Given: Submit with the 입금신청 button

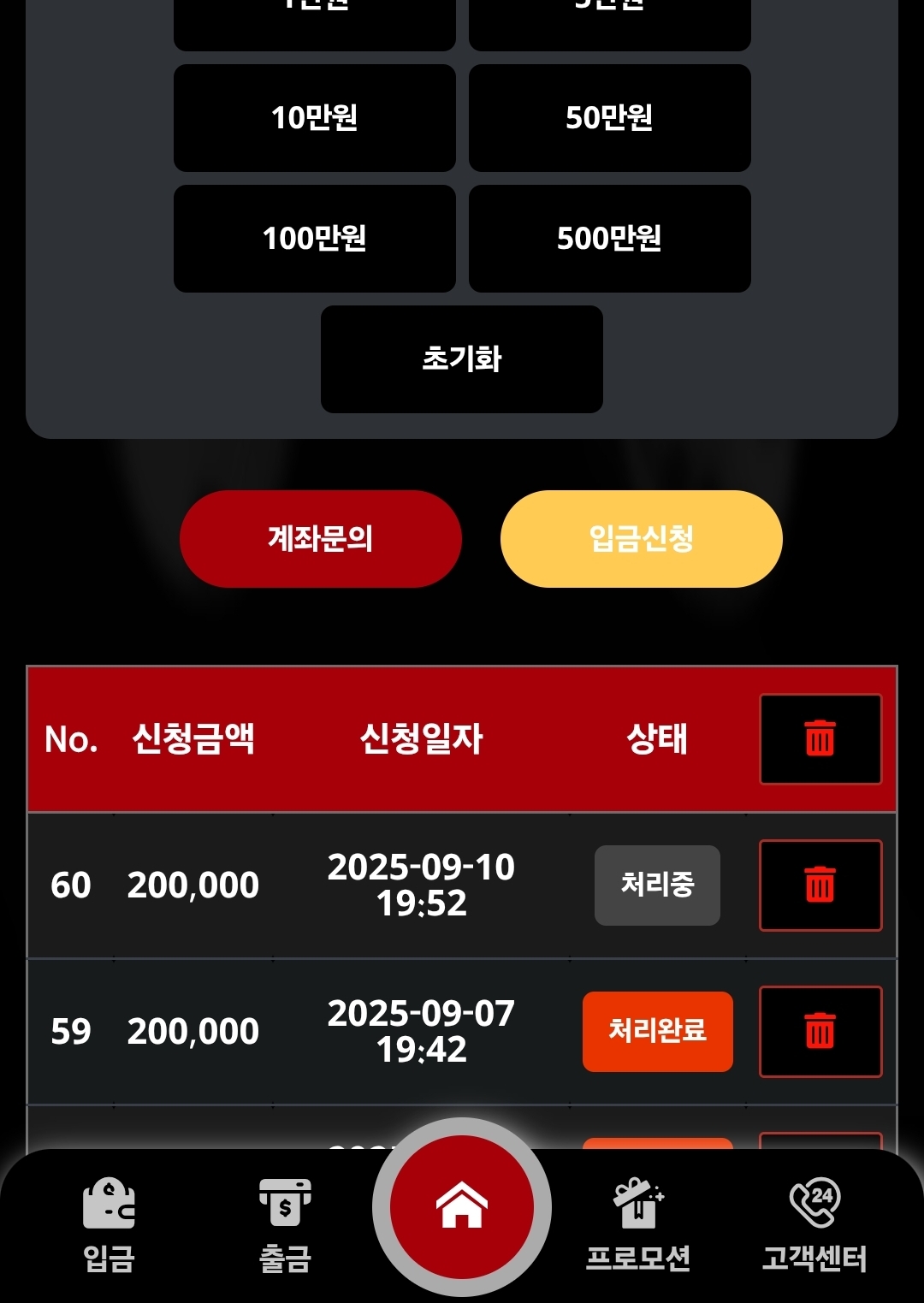Looking at the screenshot, I should pyautogui.click(x=641, y=539).
